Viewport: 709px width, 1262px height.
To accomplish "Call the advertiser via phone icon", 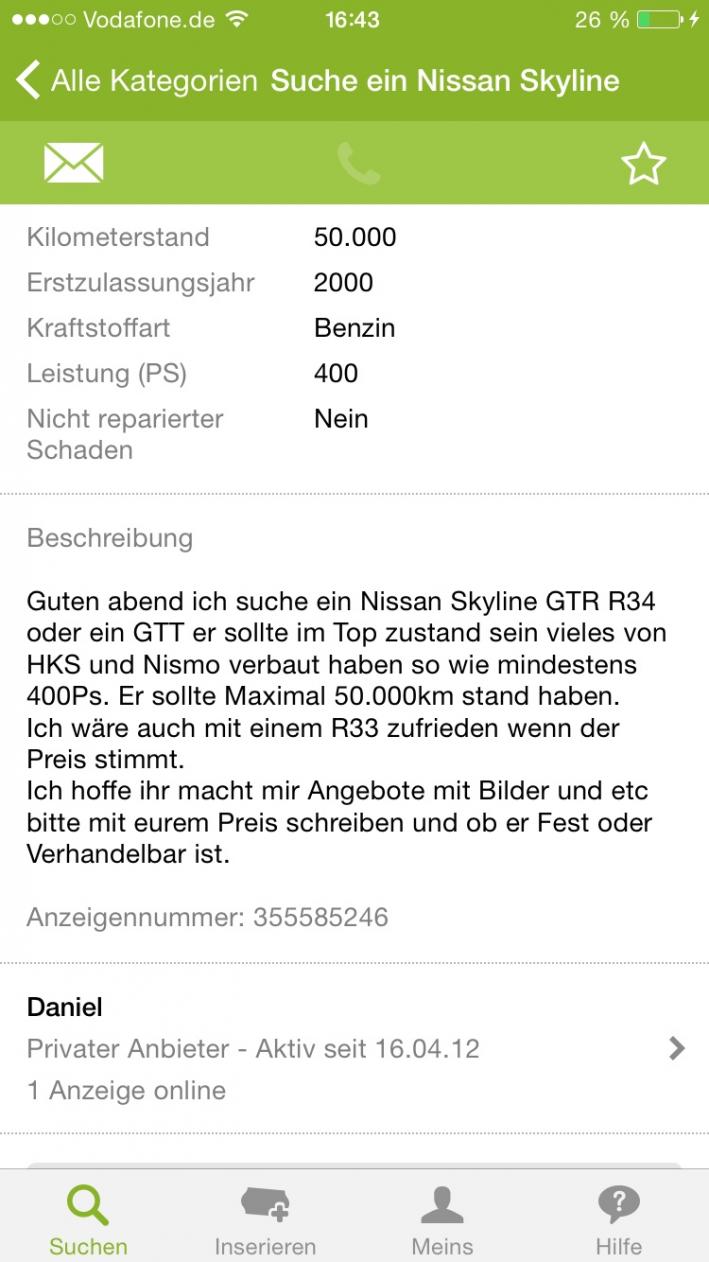I will point(358,163).
